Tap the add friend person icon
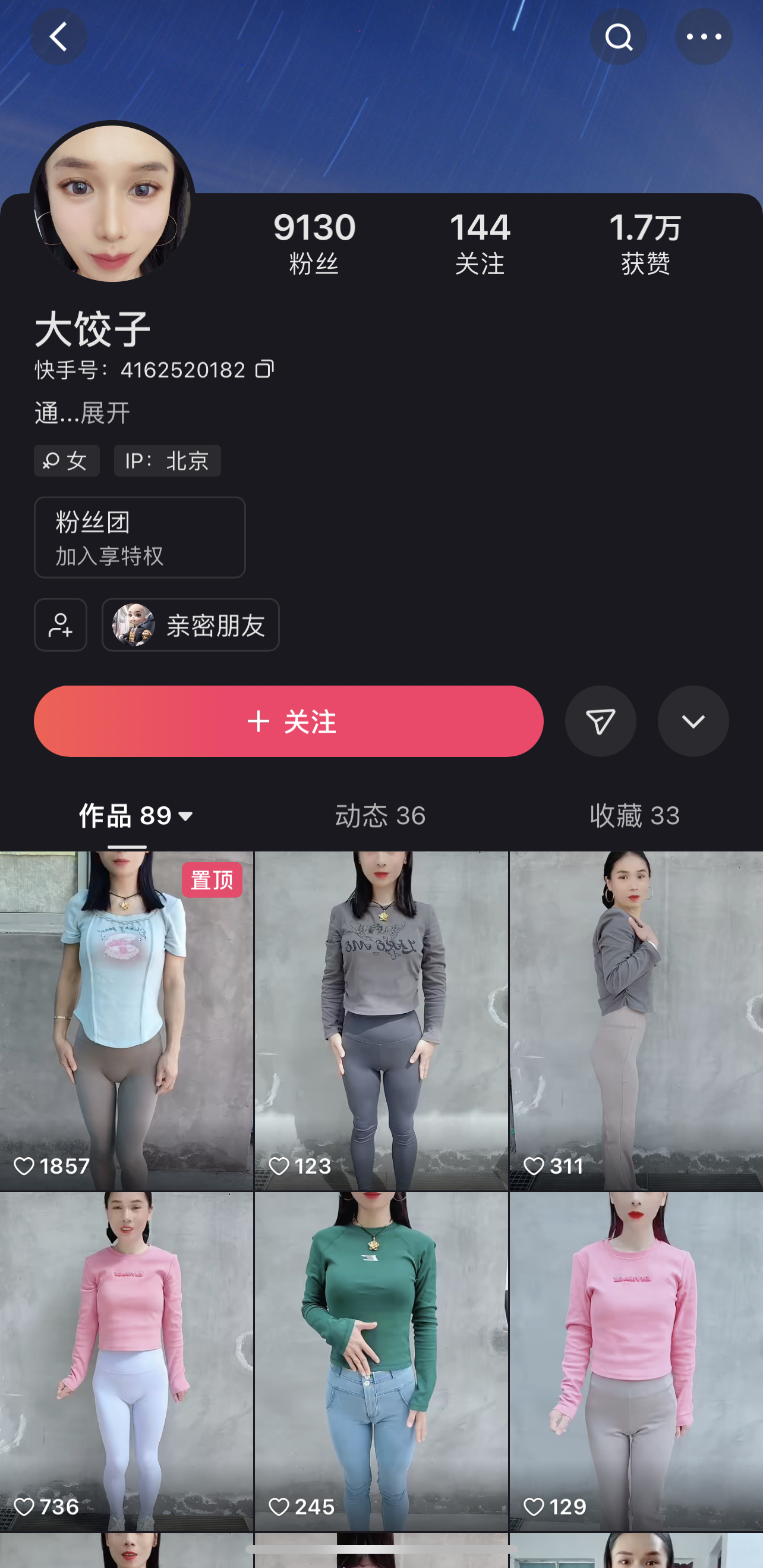763x1568 pixels. pyautogui.click(x=60, y=624)
